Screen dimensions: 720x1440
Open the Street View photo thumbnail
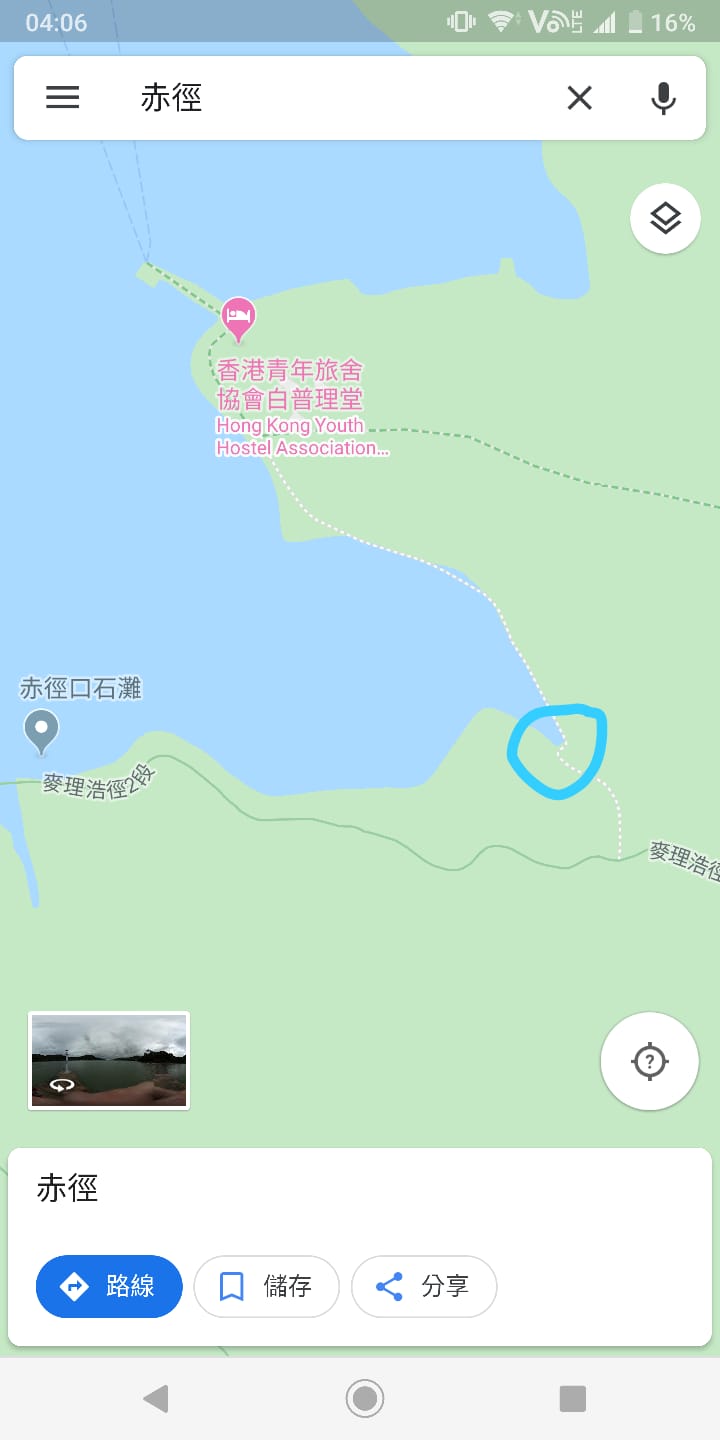tap(109, 1060)
